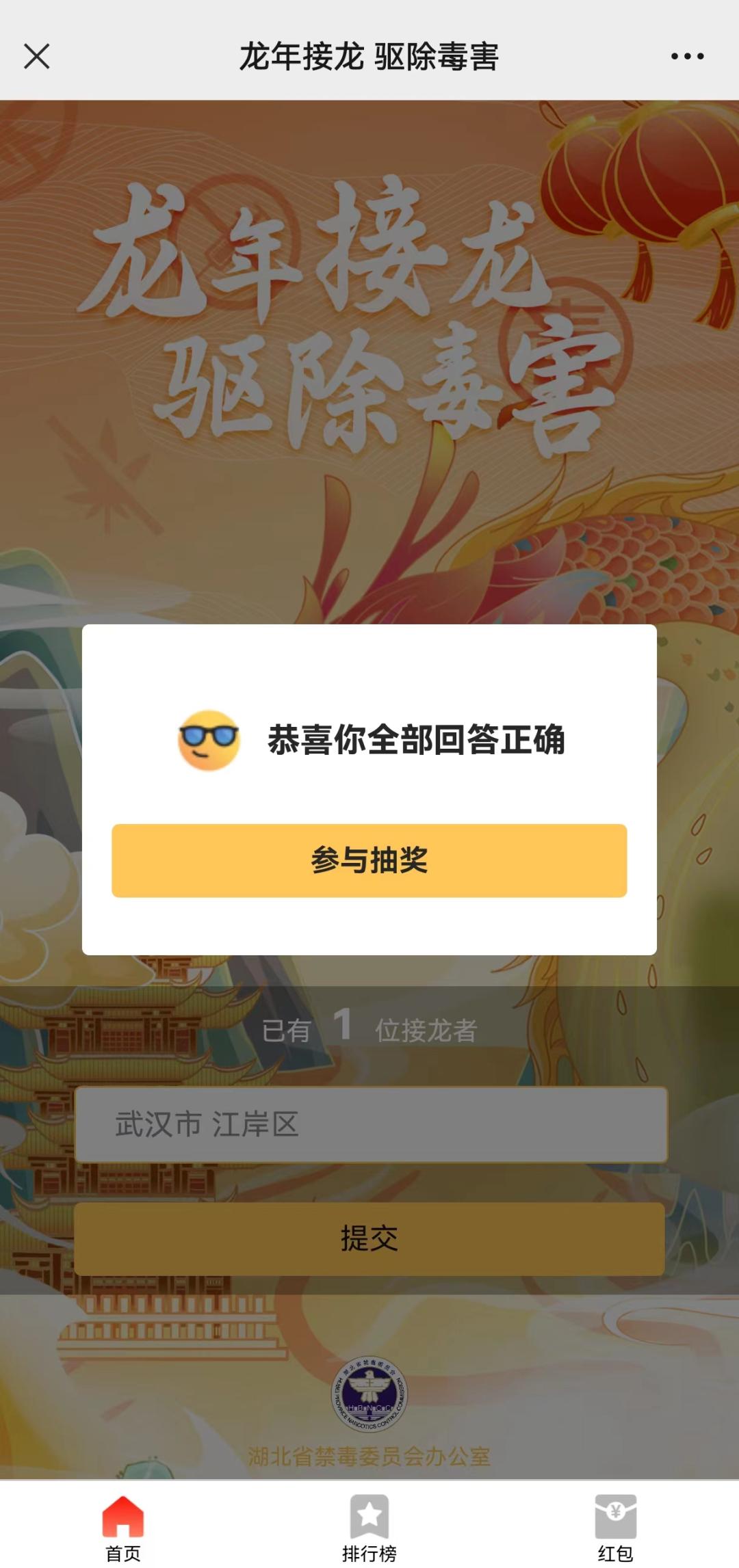The height and width of the screenshot is (1568, 739).
Task: Close the 龙年接龙 webpage
Action: tap(37, 56)
